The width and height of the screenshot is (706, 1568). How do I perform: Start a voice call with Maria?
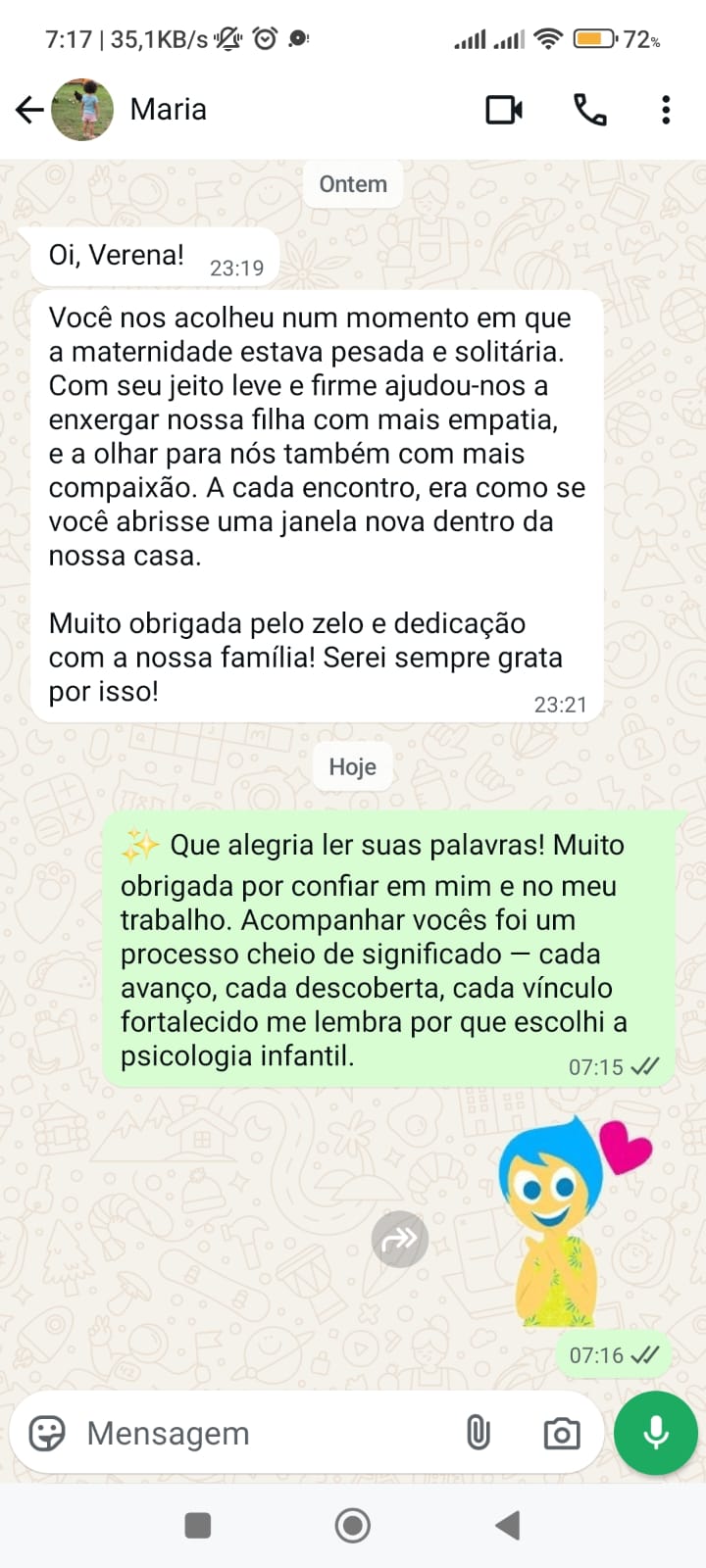pos(589,109)
